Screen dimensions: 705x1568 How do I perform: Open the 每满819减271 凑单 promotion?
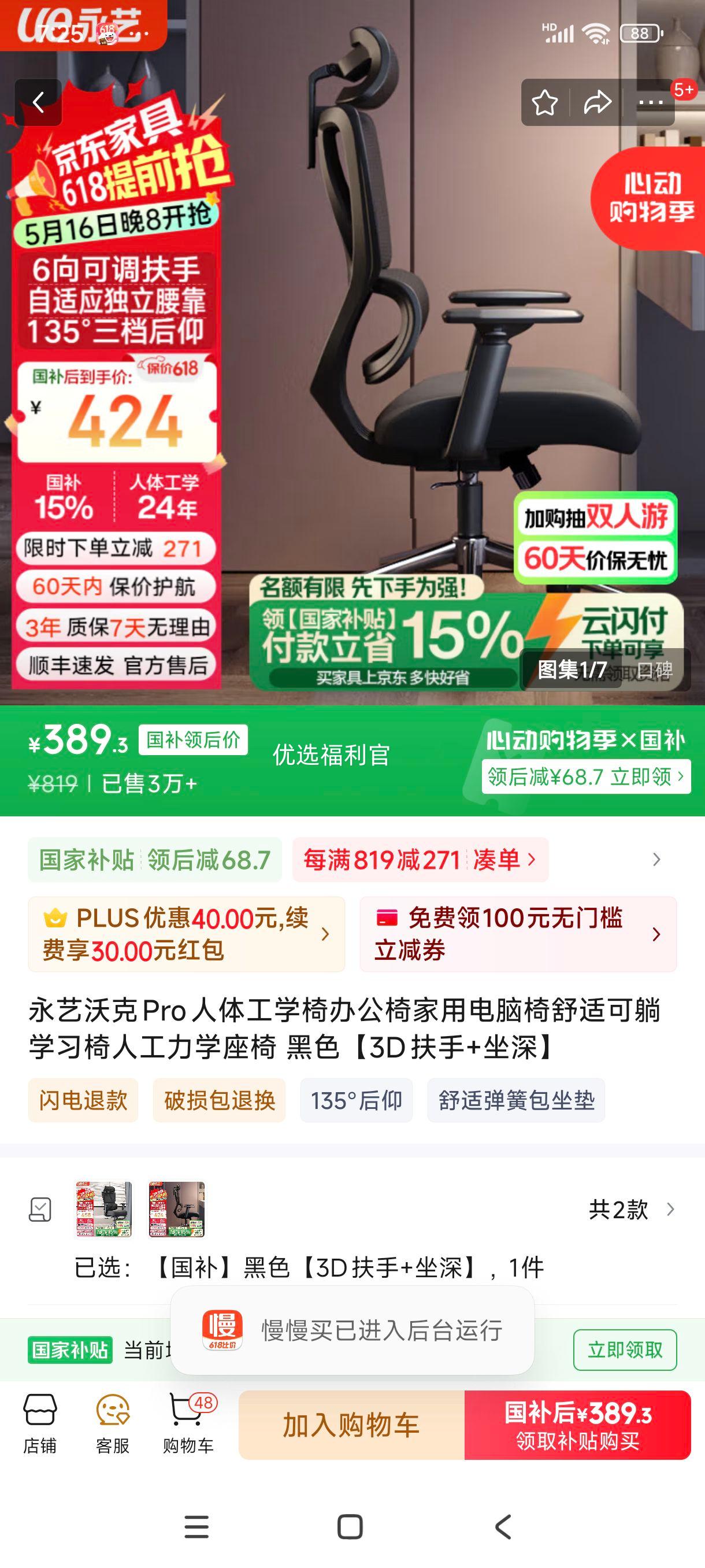[420, 860]
